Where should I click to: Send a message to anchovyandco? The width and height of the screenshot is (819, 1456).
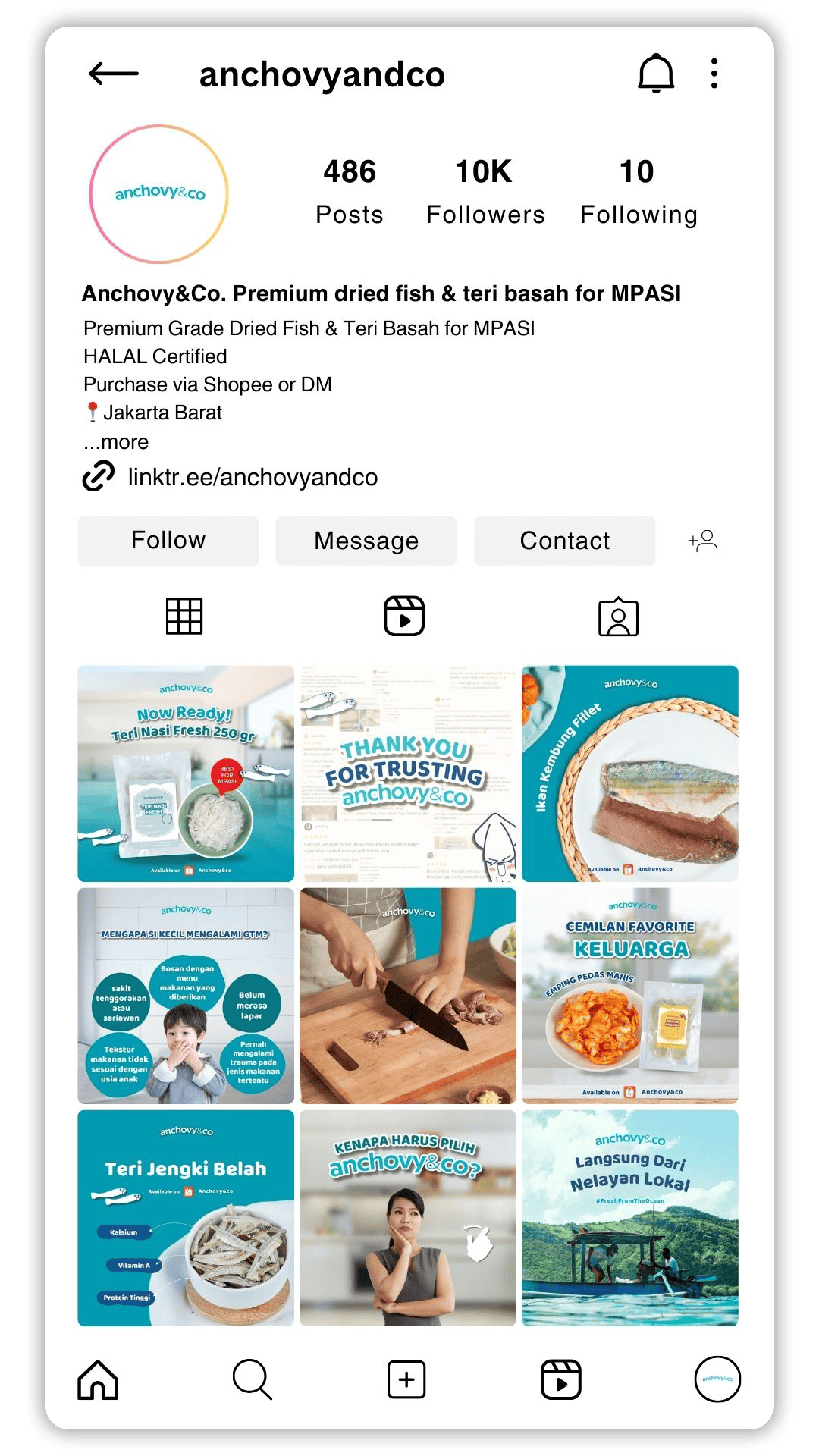point(366,541)
